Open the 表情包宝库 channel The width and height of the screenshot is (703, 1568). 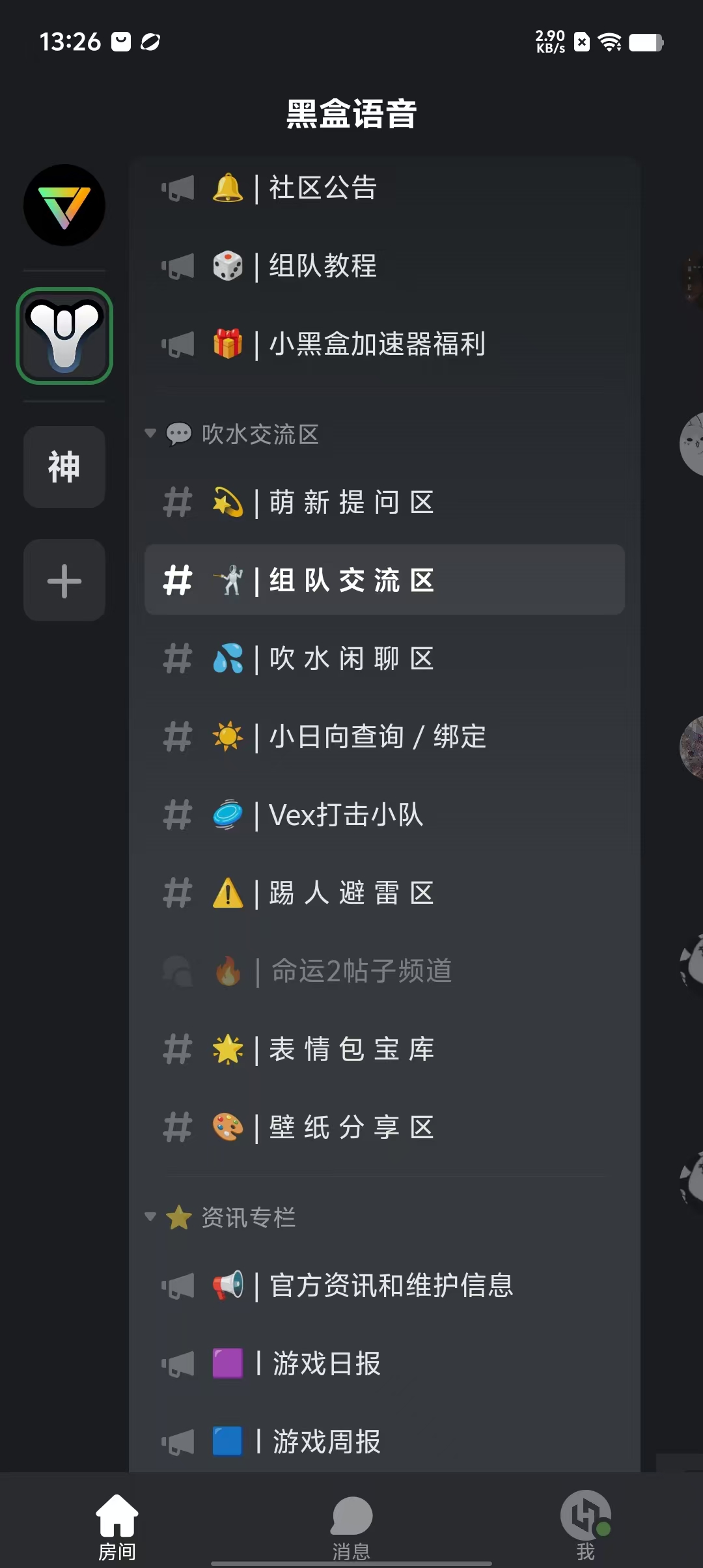384,1049
